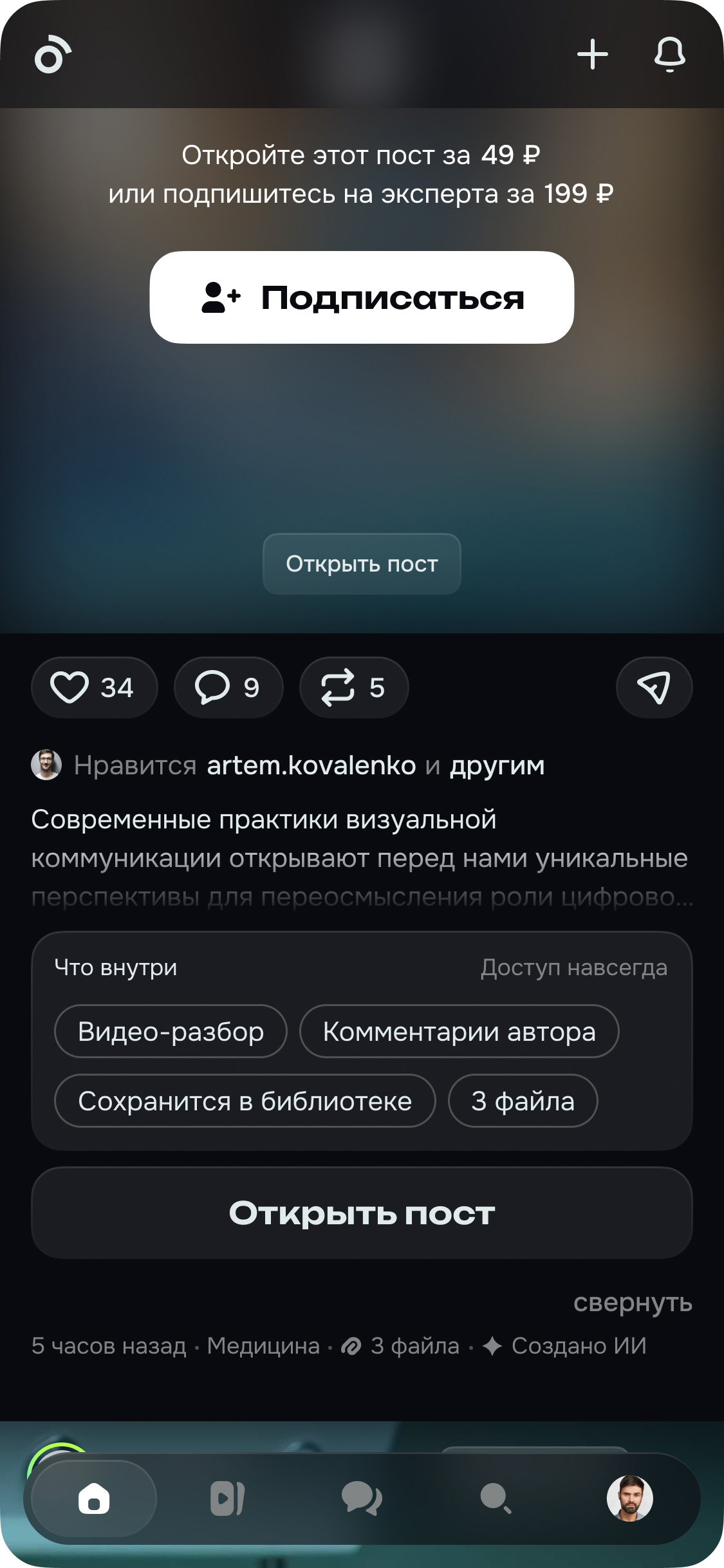Open the clips section in bottom navigation
This screenshot has width=724, height=1568.
pyautogui.click(x=227, y=1499)
